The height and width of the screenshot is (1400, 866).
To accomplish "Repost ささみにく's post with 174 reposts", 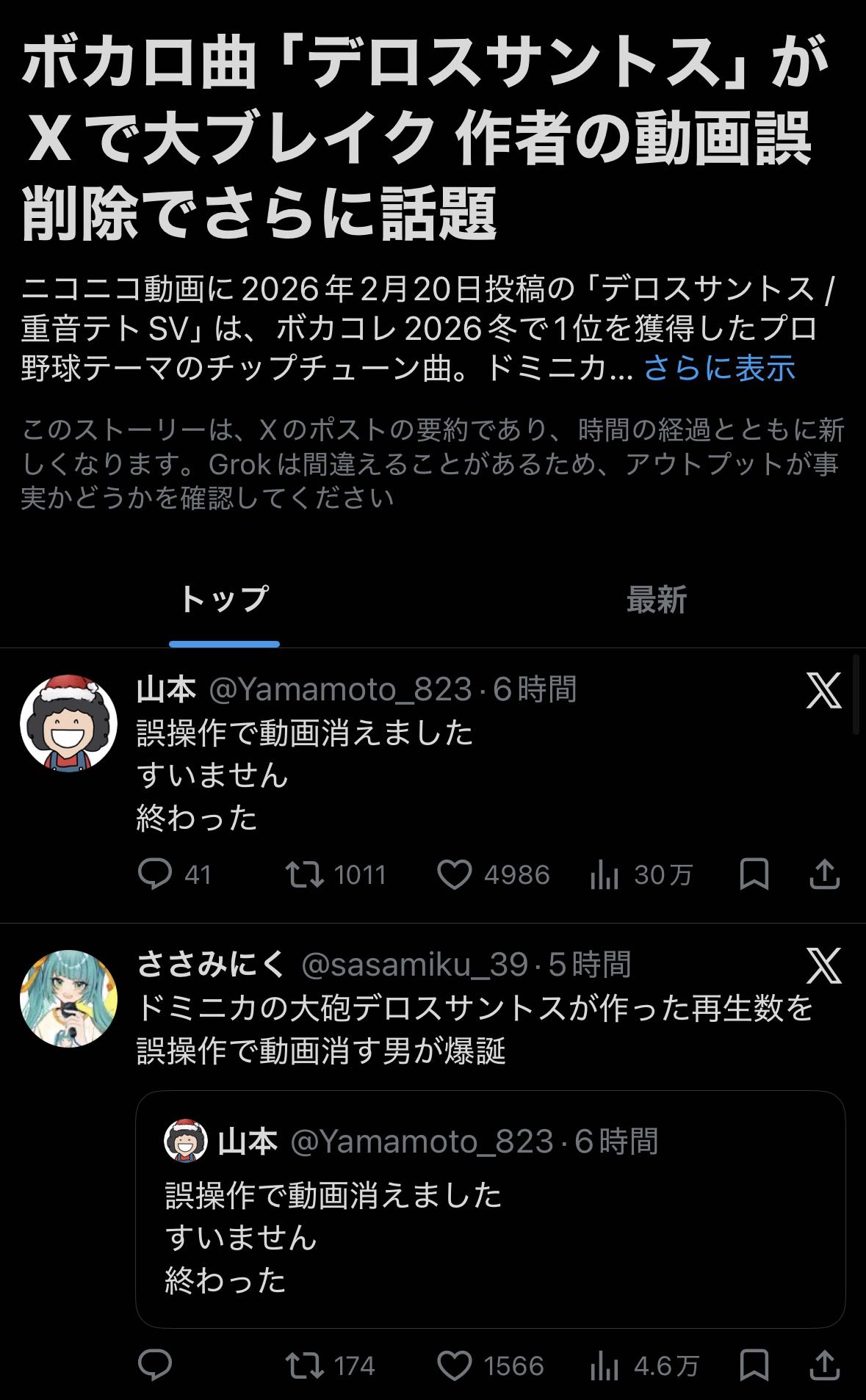I will pyautogui.click(x=305, y=1365).
